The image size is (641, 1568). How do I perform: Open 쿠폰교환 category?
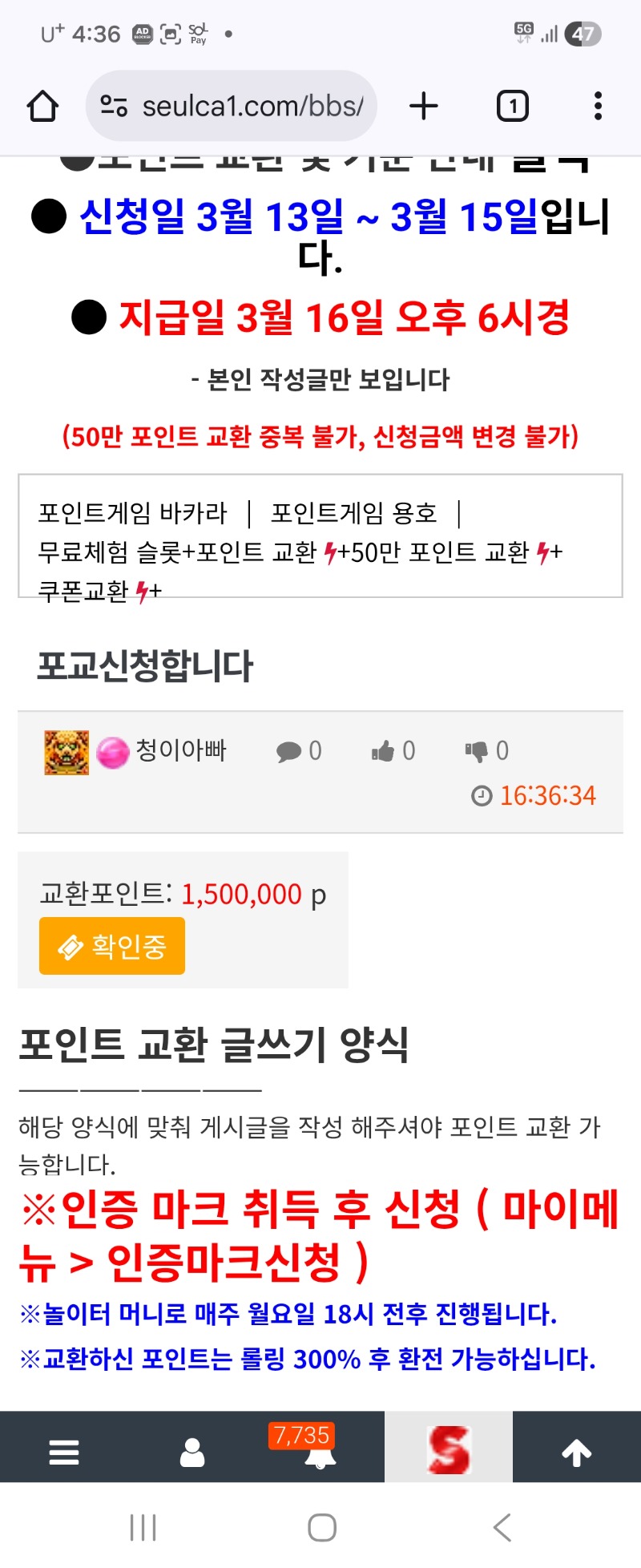coord(83,592)
